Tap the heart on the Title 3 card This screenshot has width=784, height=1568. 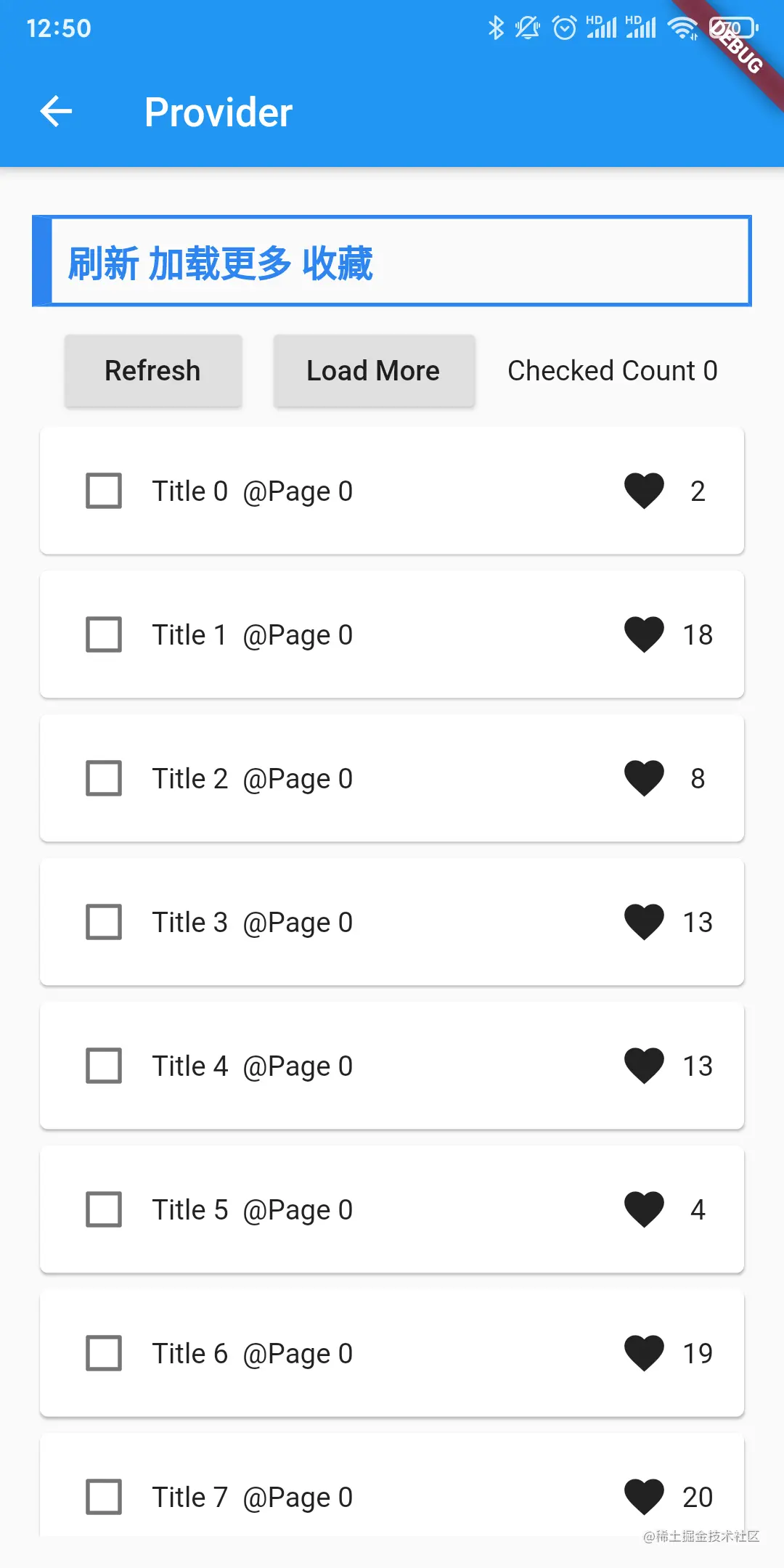point(644,923)
